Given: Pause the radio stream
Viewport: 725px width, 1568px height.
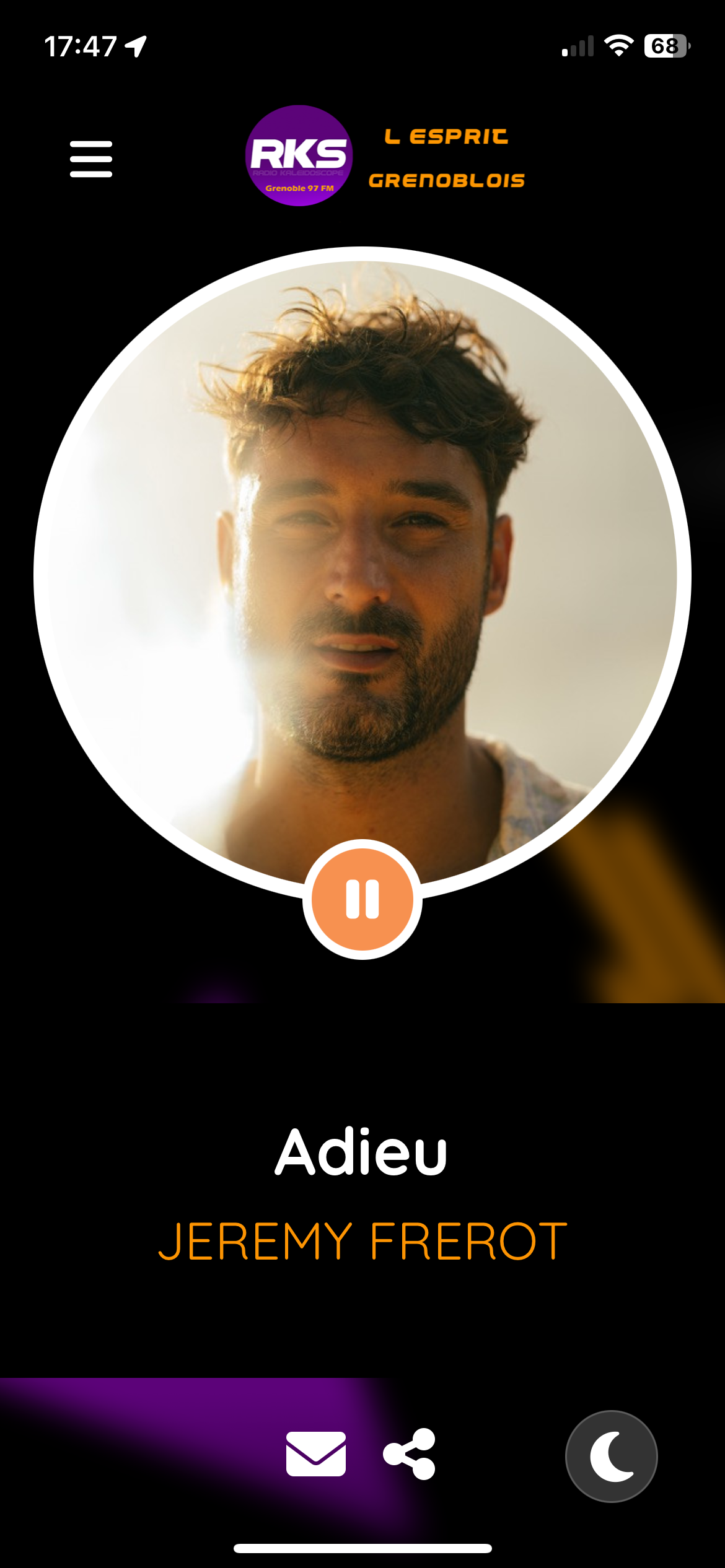Looking at the screenshot, I should click(362, 899).
